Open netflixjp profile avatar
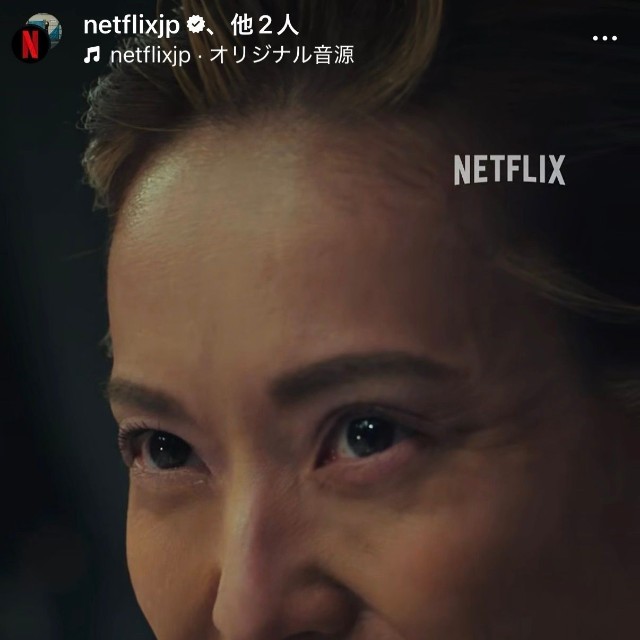Screen dimensions: 640x640 (35, 38)
